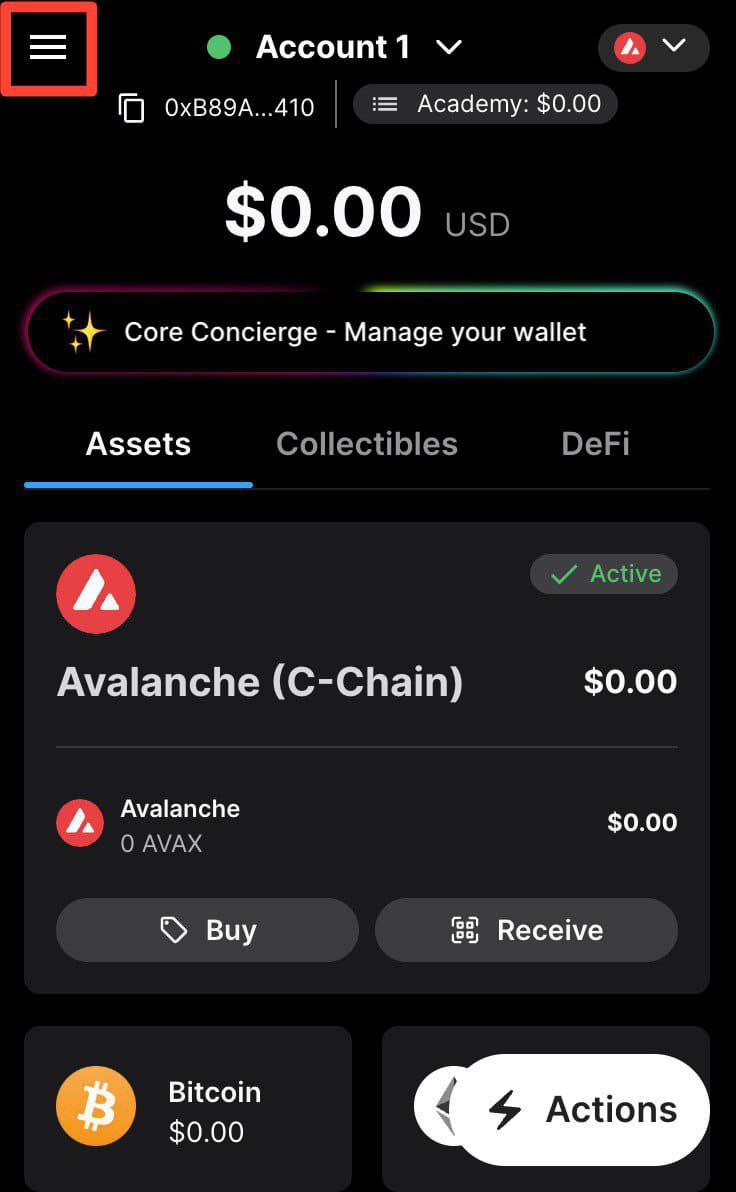Screen dimensions: 736x1192
Task: Launch Core Concierge wallet manager
Action: pyautogui.click(x=370, y=332)
